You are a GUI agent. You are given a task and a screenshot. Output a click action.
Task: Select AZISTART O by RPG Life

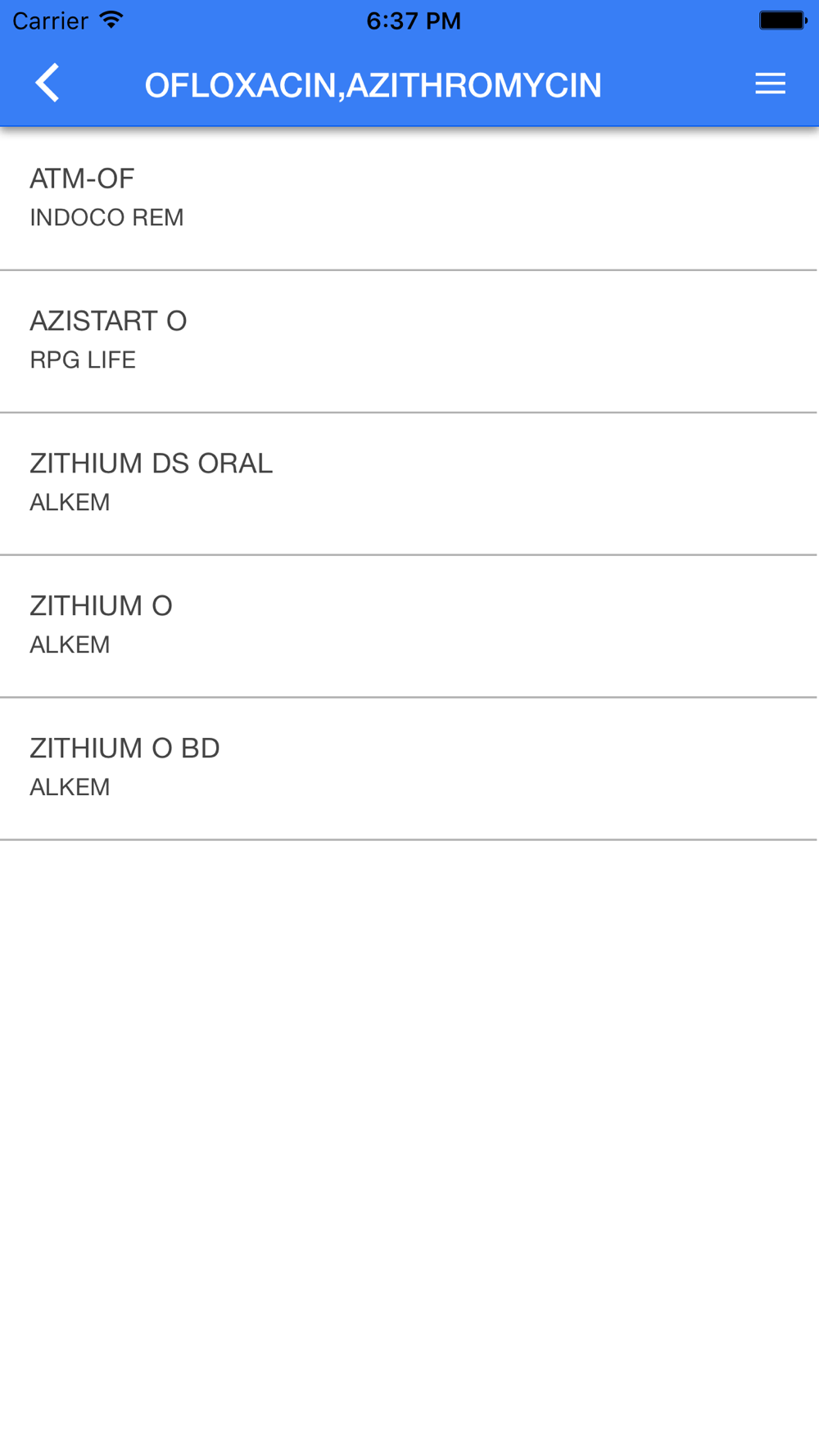(409, 341)
